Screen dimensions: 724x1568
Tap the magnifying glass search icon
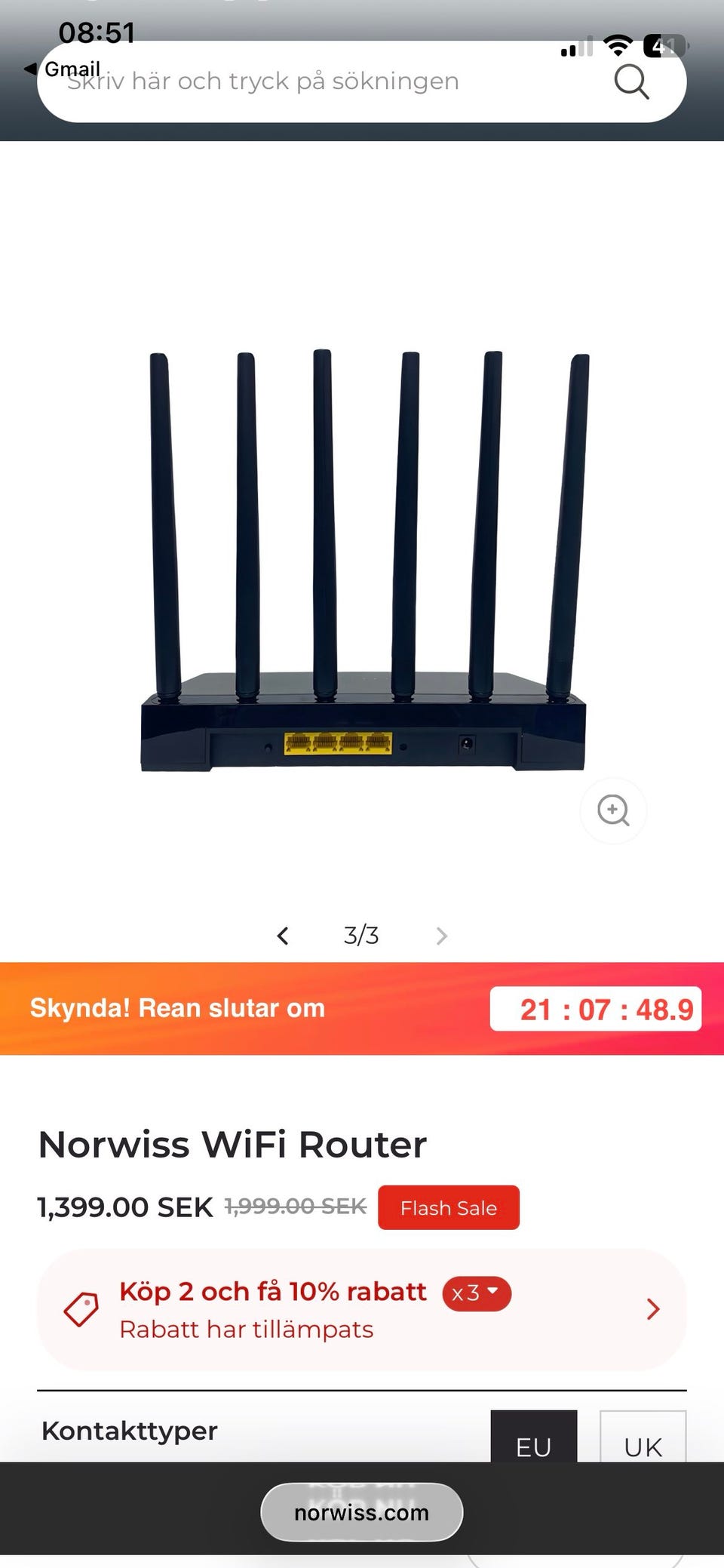[631, 81]
